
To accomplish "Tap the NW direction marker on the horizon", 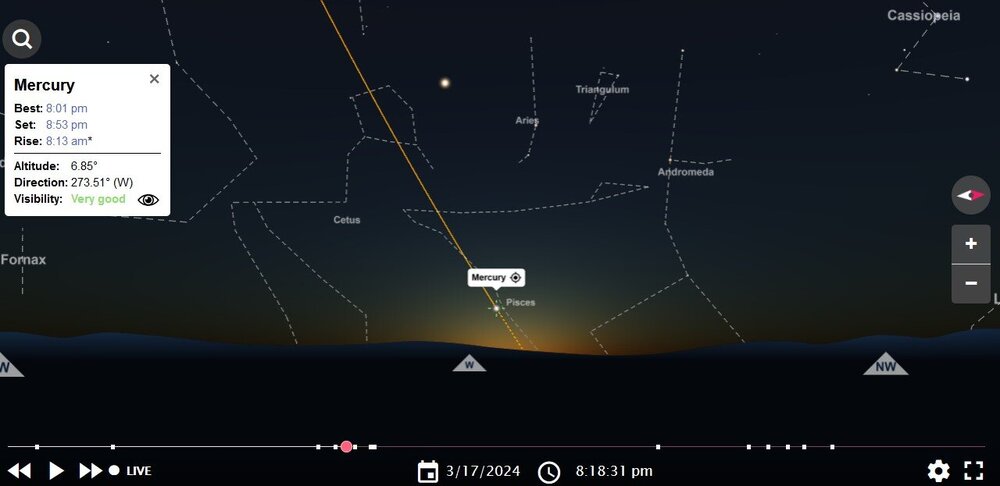I will click(886, 365).
